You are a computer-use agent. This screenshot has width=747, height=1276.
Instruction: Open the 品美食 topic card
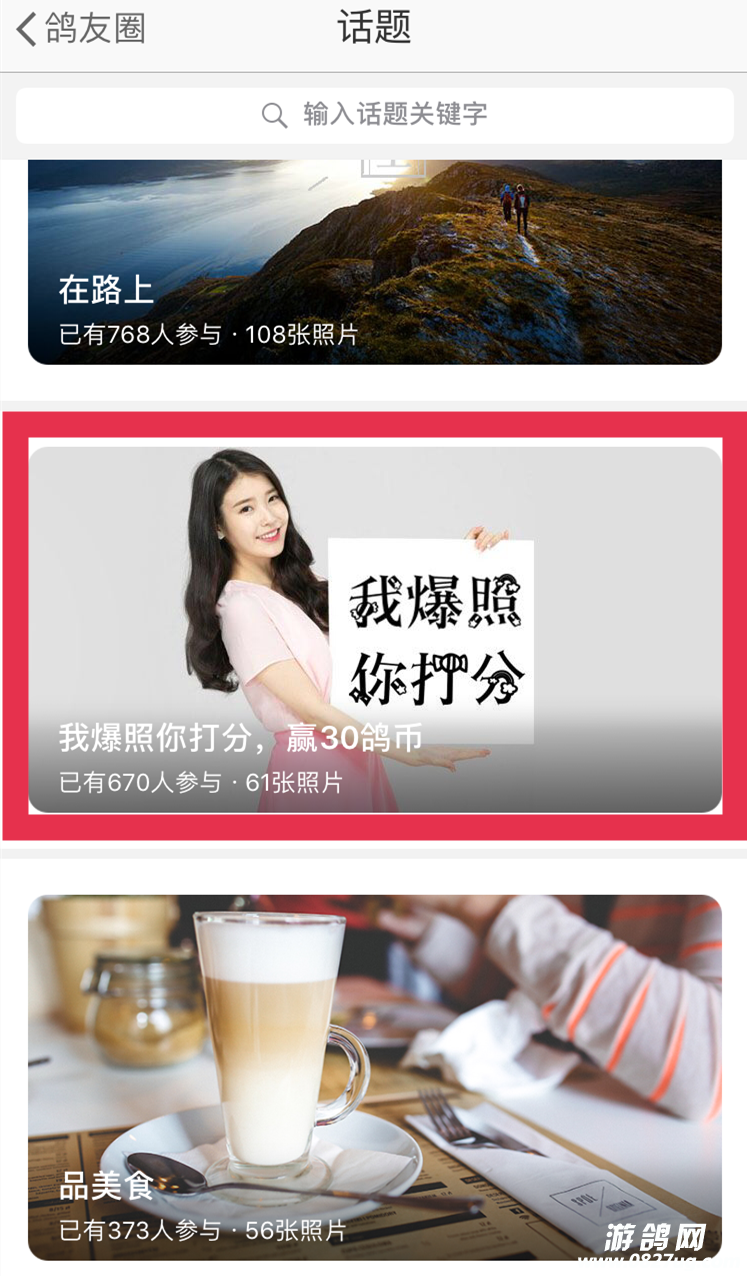click(374, 1076)
